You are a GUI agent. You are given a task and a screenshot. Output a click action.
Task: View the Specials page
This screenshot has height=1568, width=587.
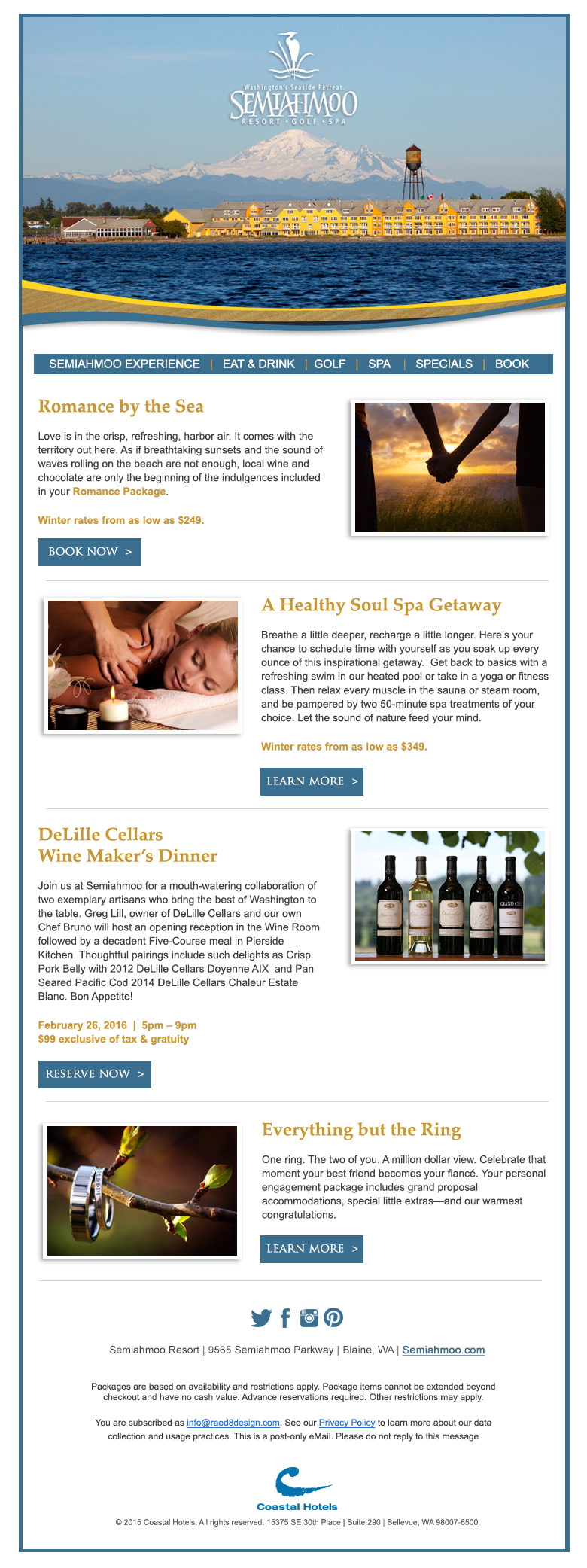click(444, 364)
